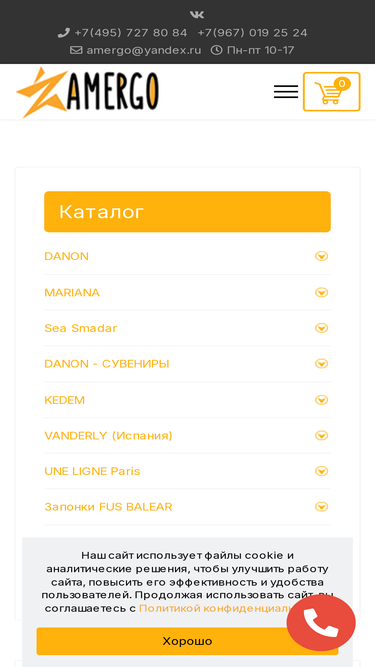Open the hamburger menu
This screenshot has height=667, width=375.
click(x=286, y=91)
